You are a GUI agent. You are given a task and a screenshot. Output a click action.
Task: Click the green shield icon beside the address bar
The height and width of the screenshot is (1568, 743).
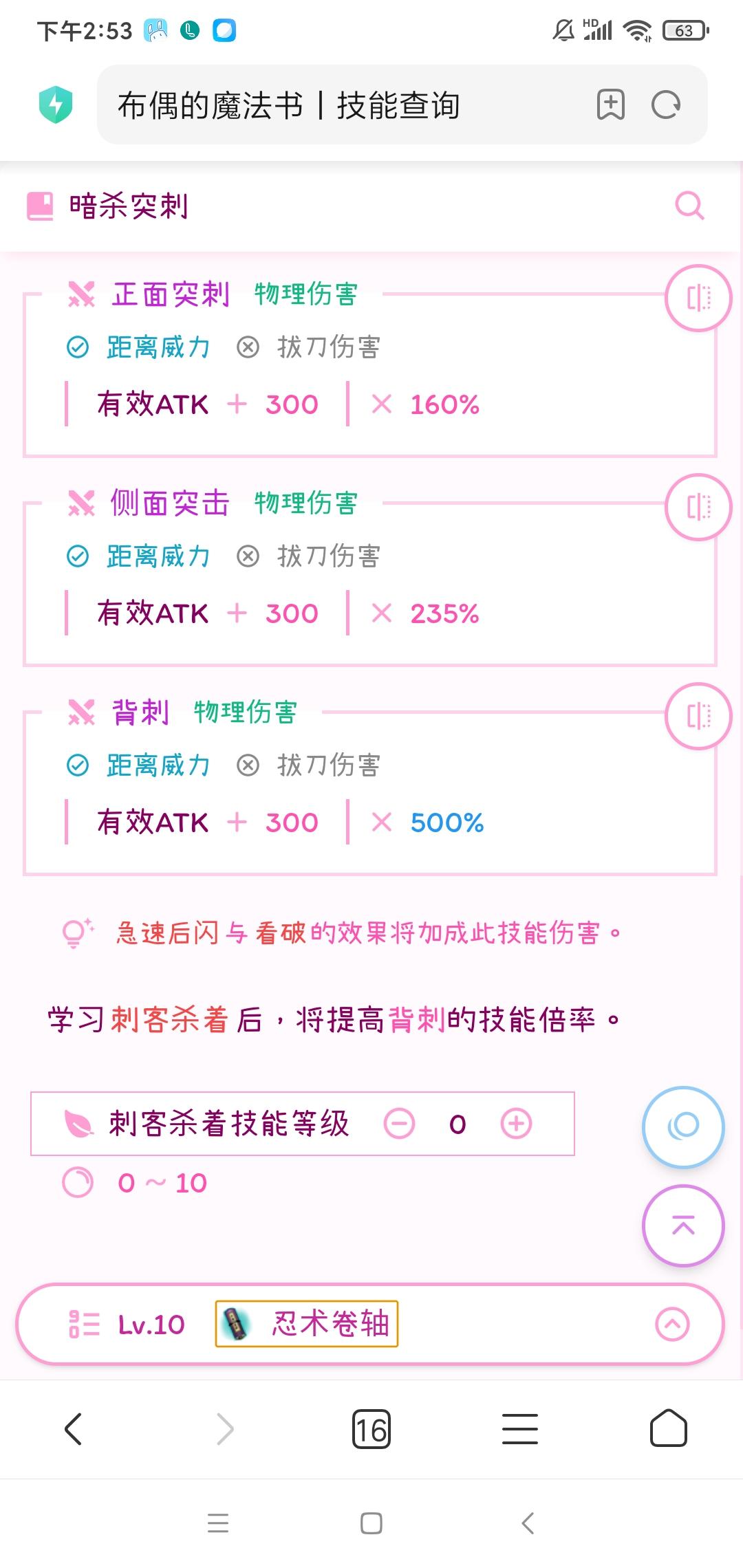point(56,103)
